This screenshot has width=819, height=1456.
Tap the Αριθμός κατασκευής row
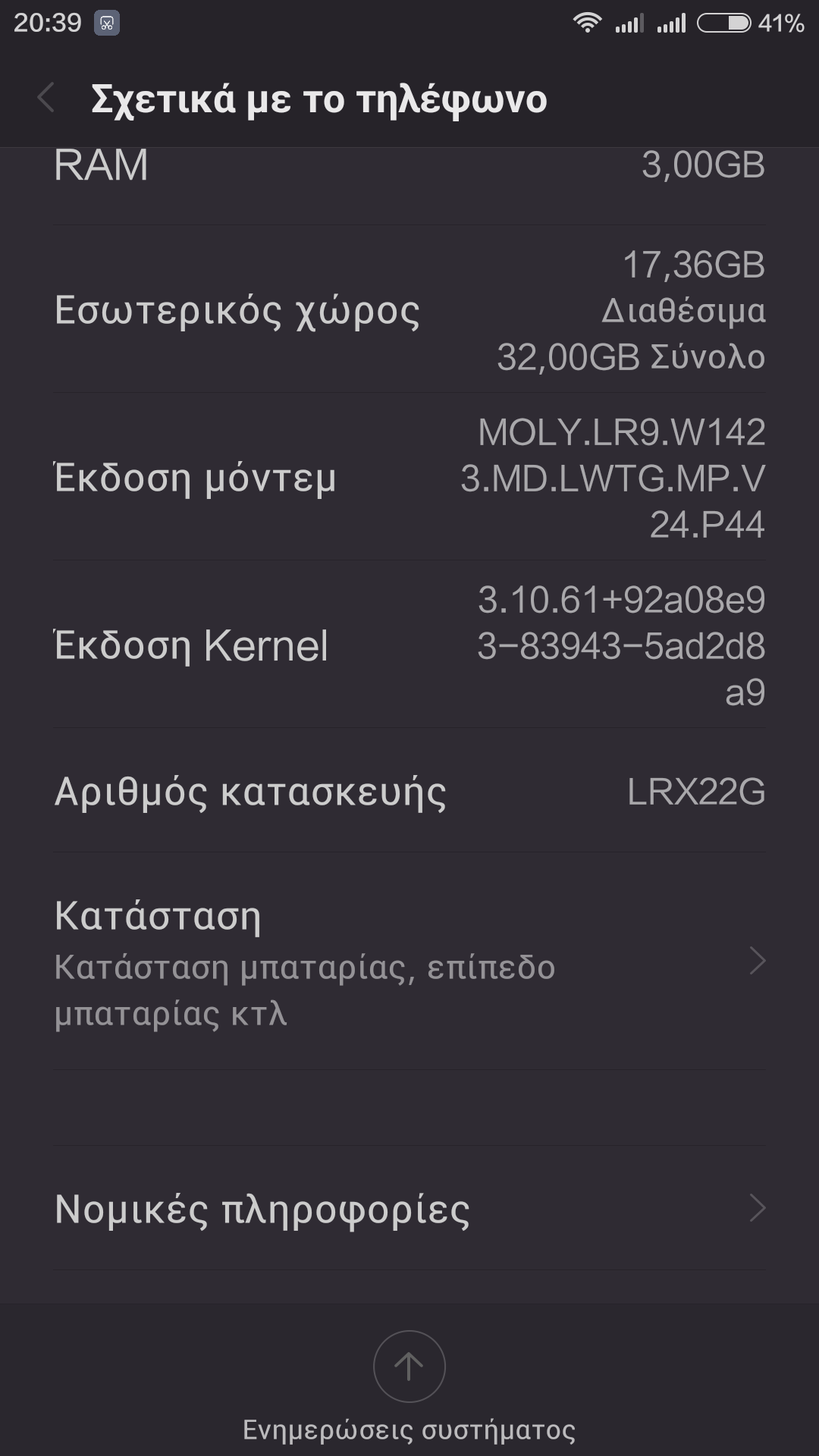[x=409, y=791]
